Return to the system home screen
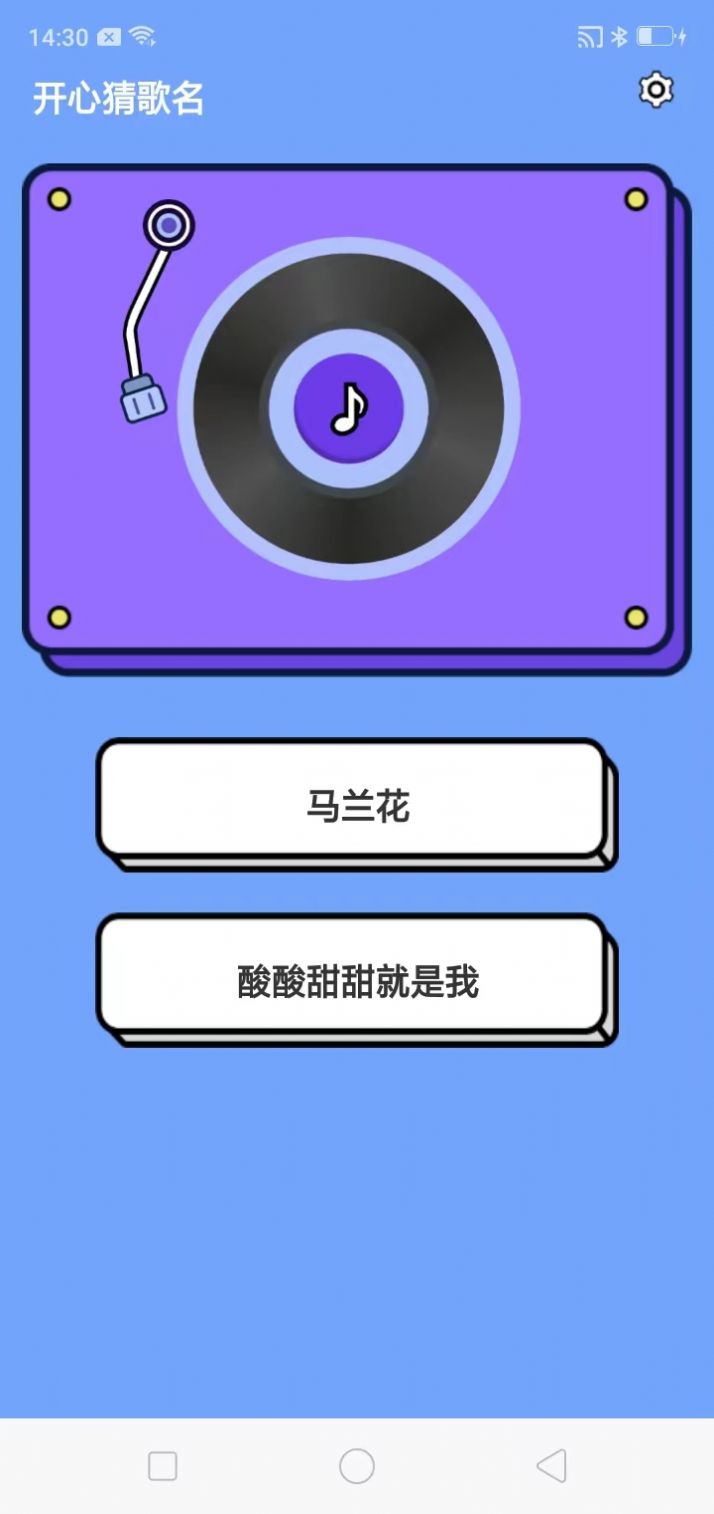 click(357, 1466)
